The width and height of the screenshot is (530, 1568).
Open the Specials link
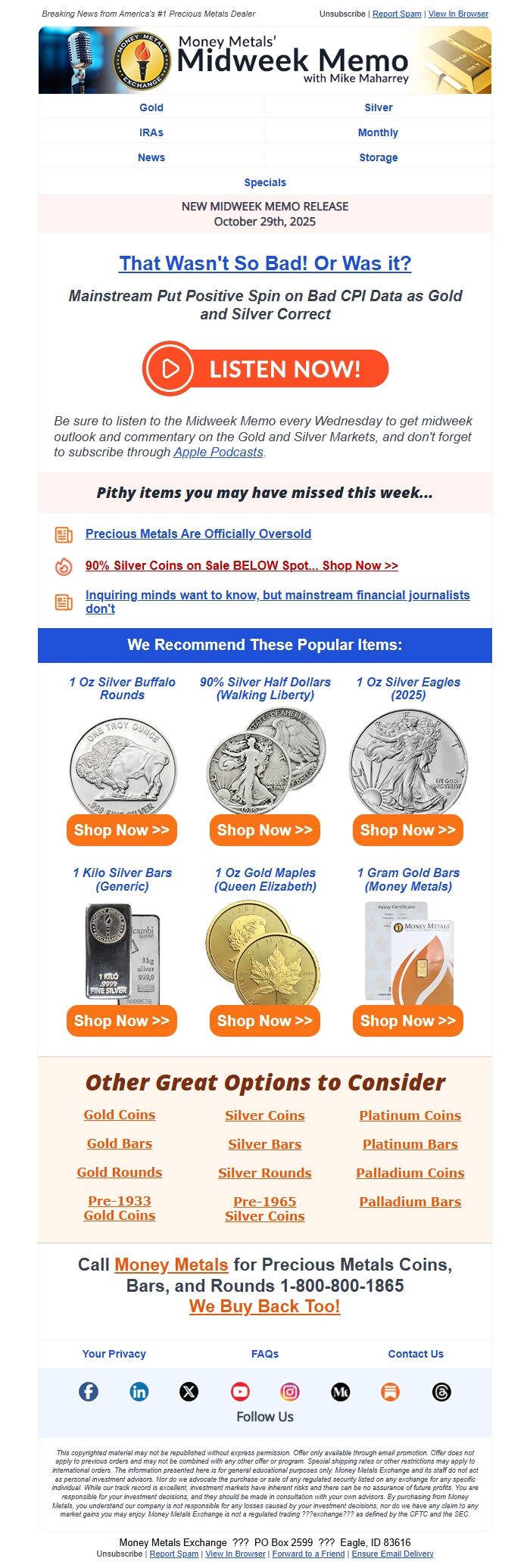(x=265, y=182)
